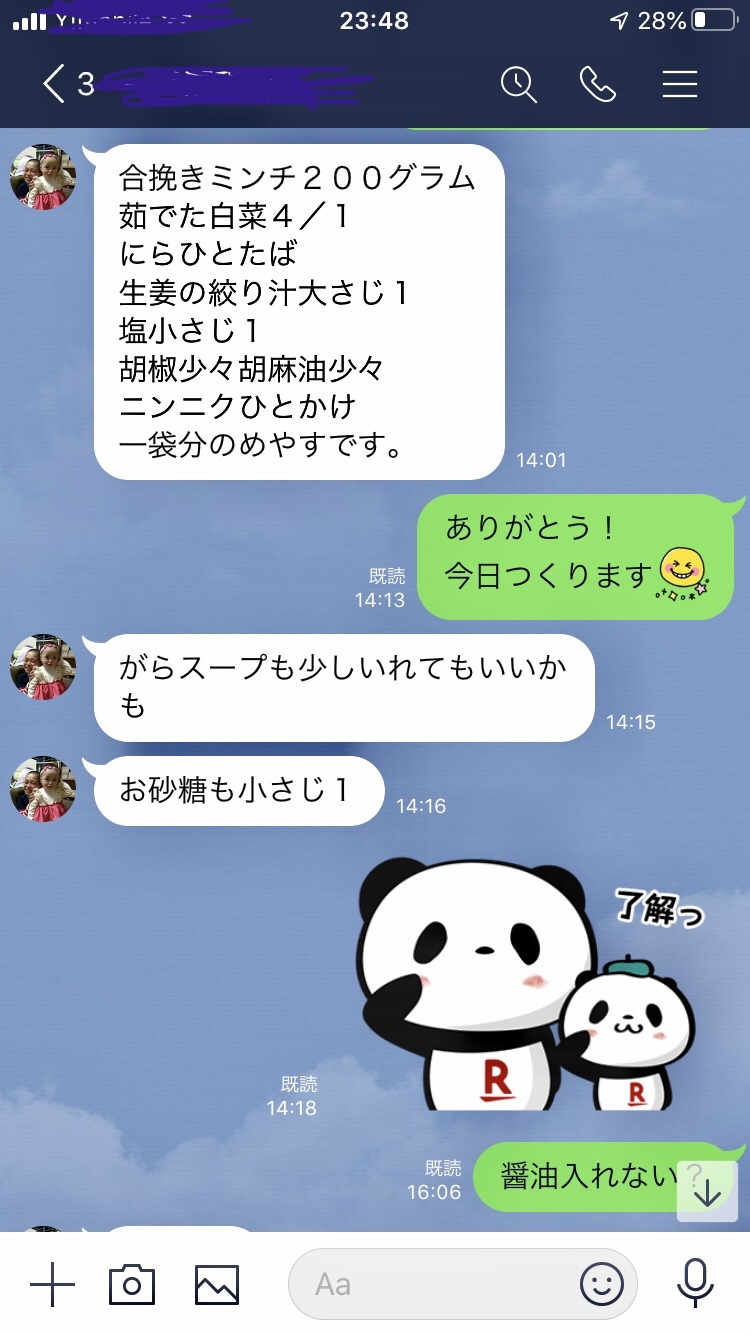
Task: Focus the Aa message field
Action: click(x=430, y=1283)
